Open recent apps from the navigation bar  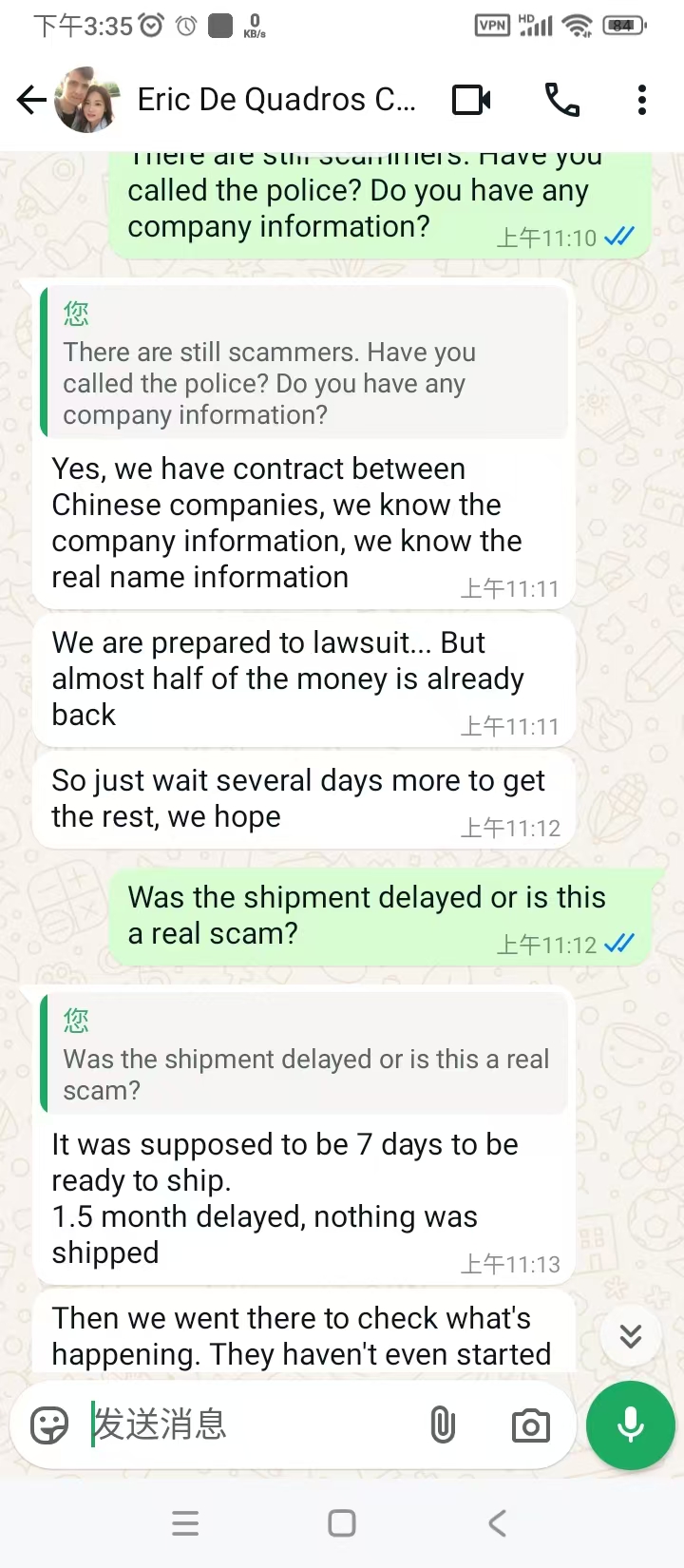(185, 1523)
